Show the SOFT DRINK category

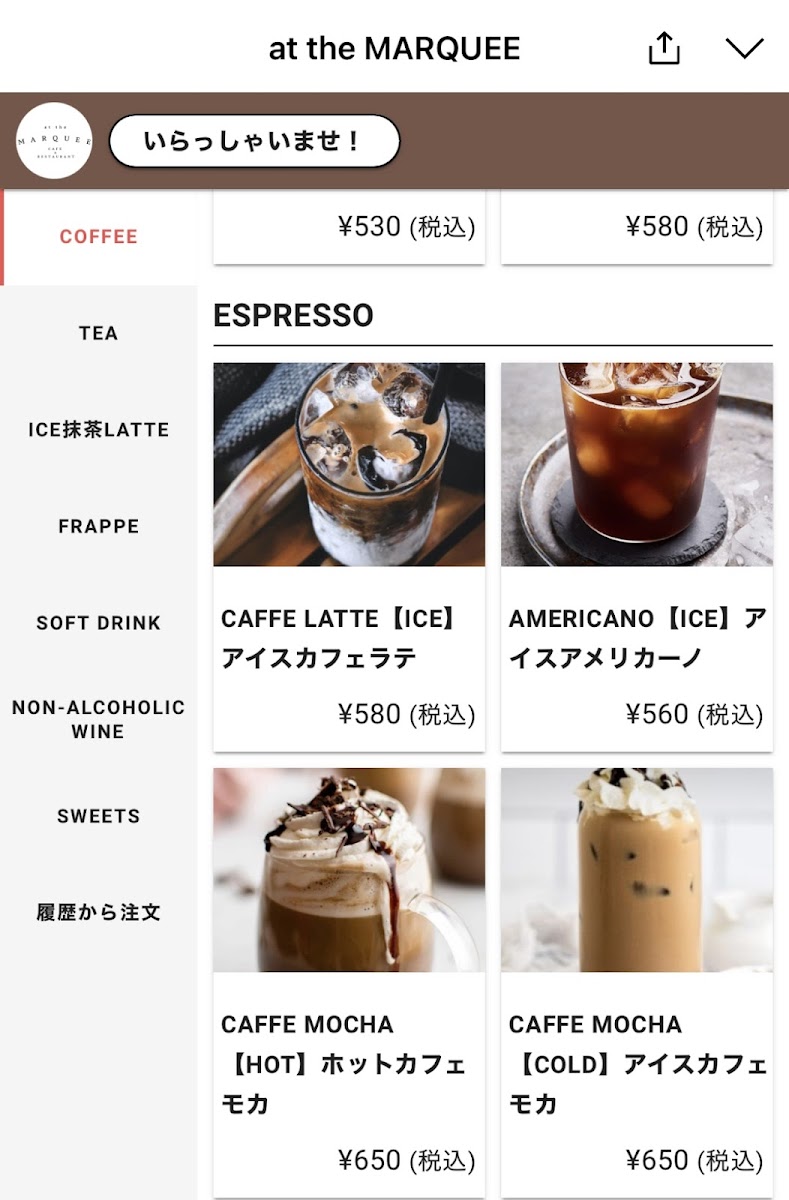tap(98, 623)
